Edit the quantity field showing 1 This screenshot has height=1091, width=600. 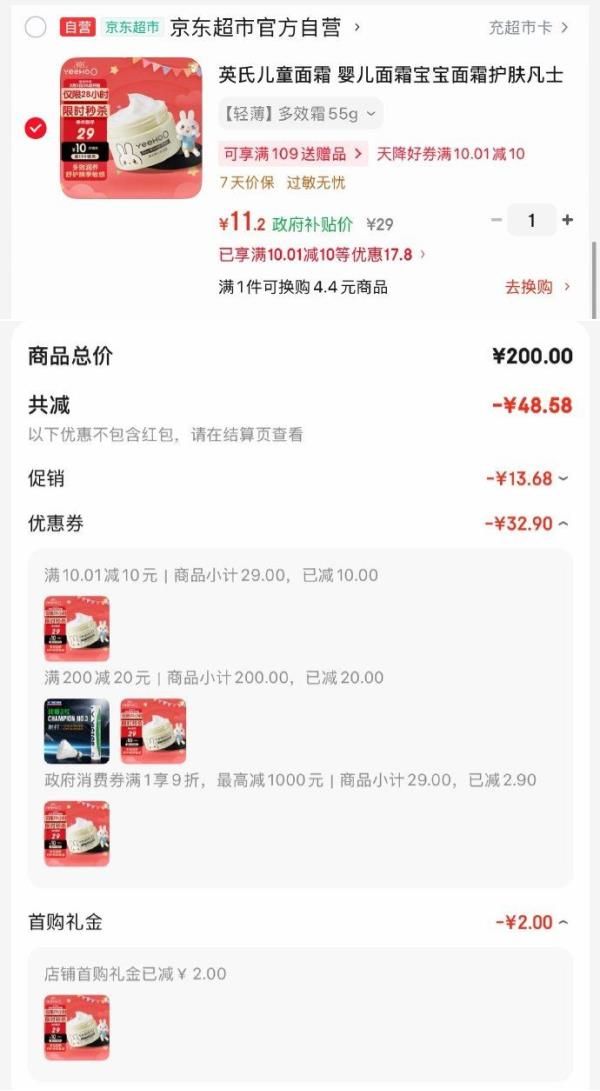[531, 220]
